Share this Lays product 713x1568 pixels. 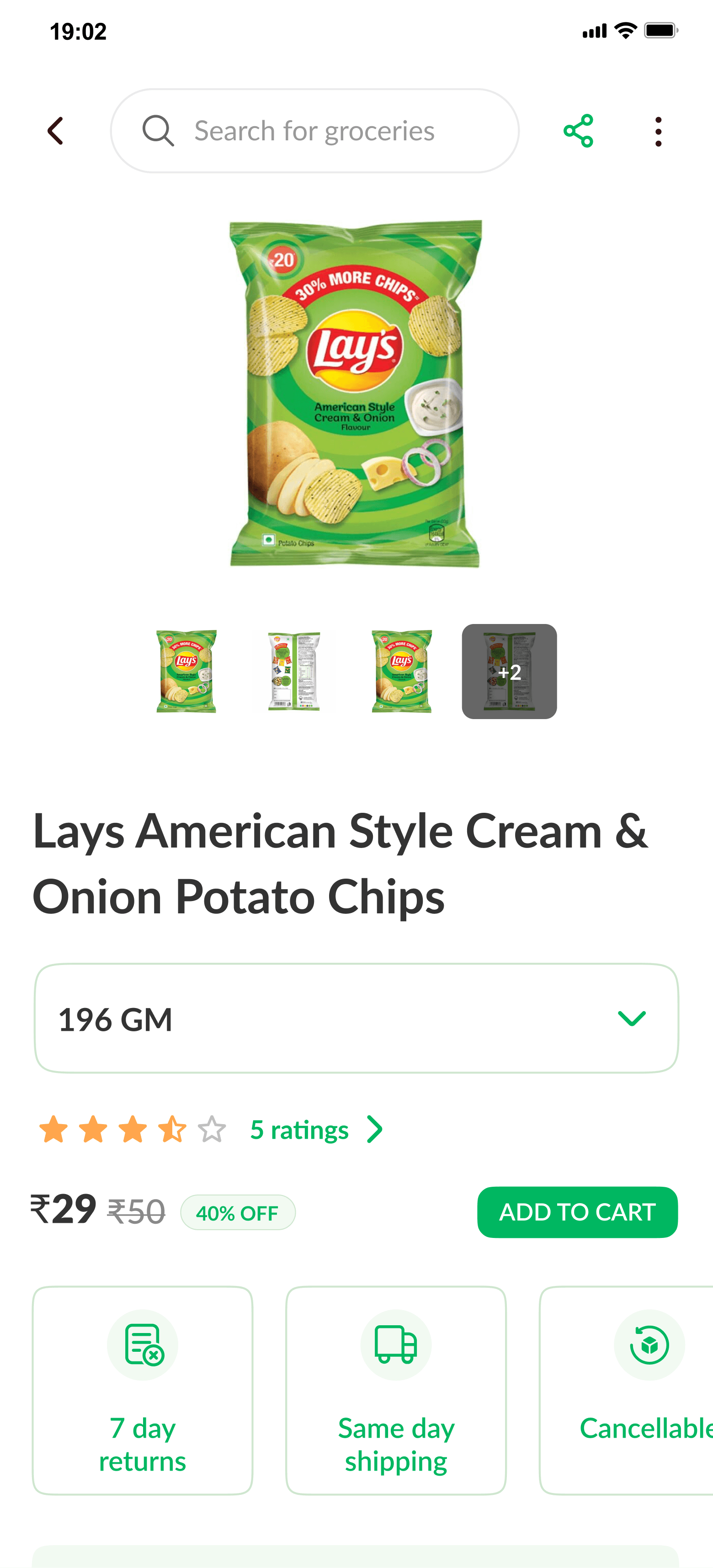click(x=578, y=131)
